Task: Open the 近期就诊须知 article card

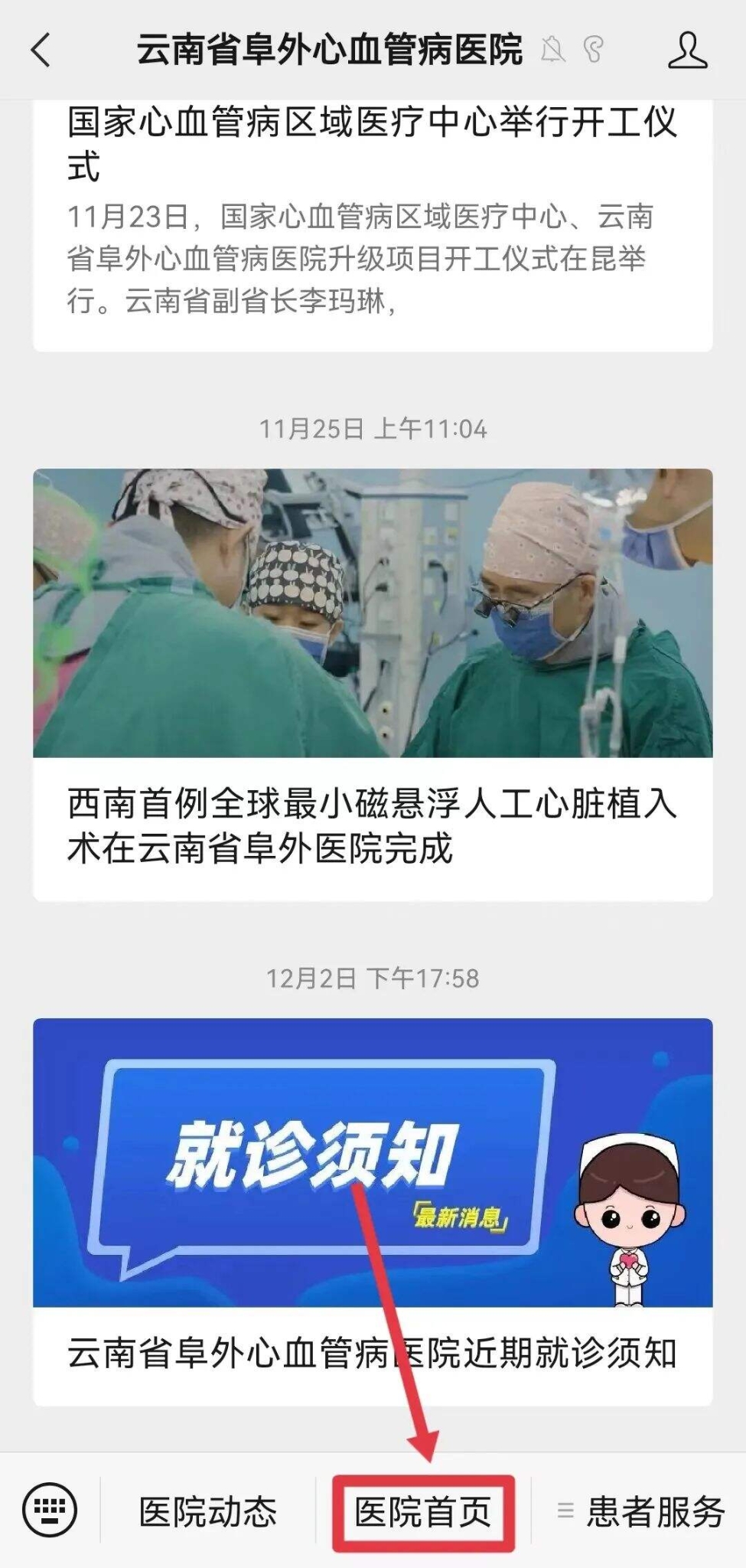Action: tap(372, 1354)
